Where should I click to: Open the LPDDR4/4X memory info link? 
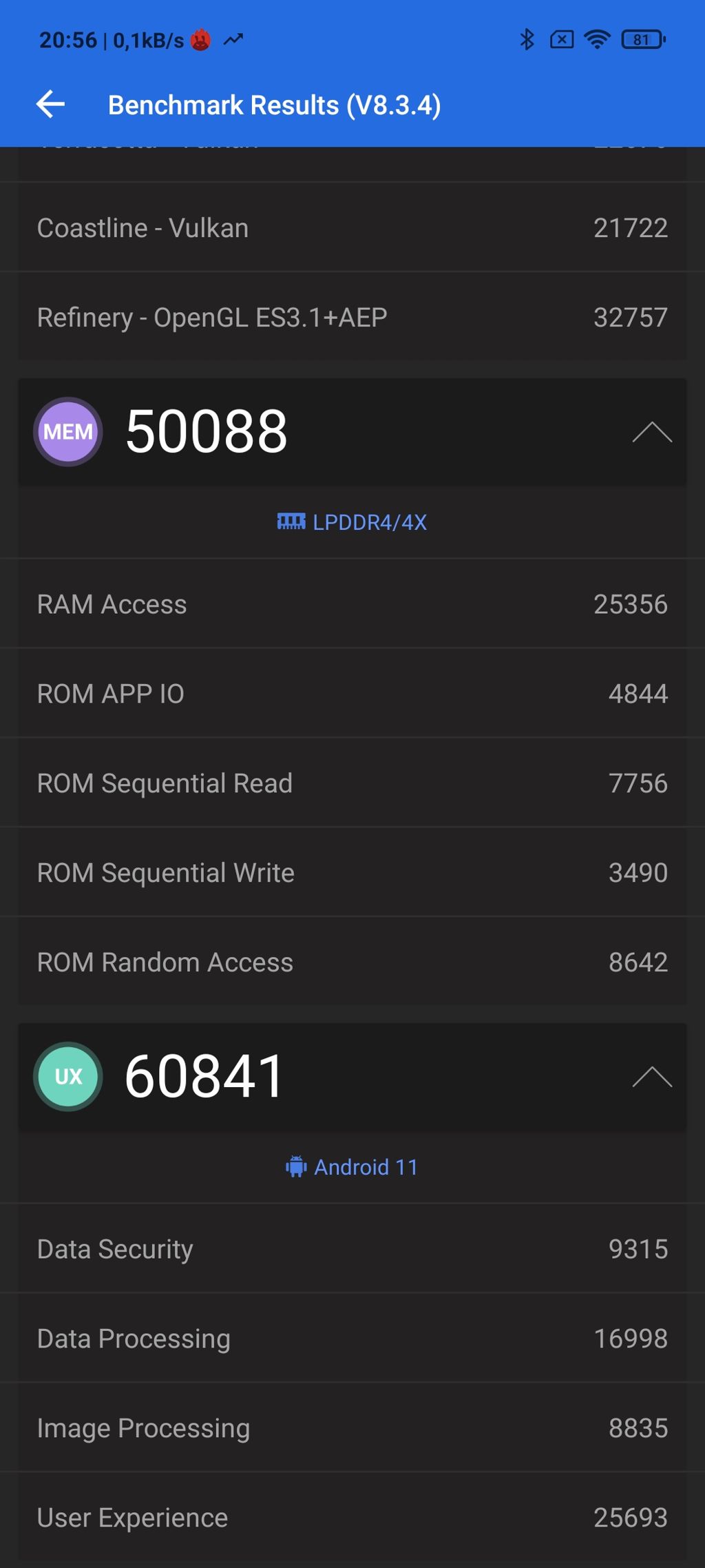tap(352, 522)
